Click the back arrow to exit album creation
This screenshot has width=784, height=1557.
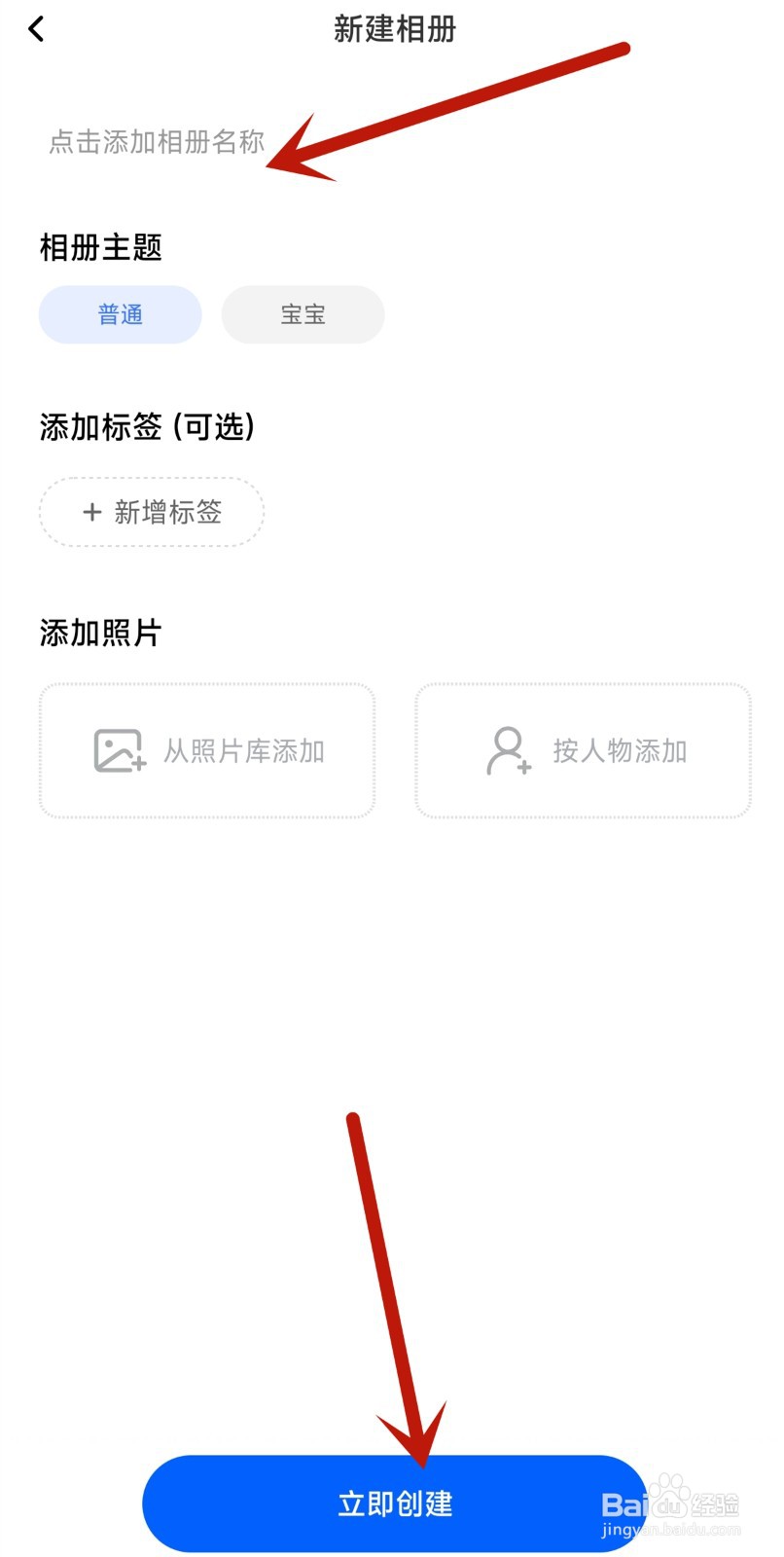click(36, 29)
